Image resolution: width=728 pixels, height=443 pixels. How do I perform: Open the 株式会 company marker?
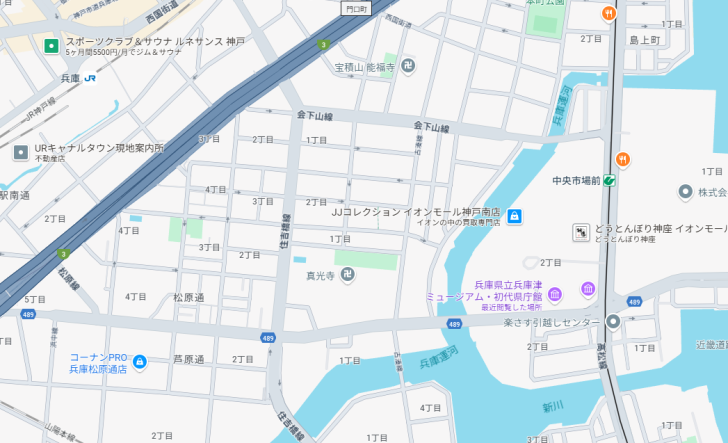point(685,191)
